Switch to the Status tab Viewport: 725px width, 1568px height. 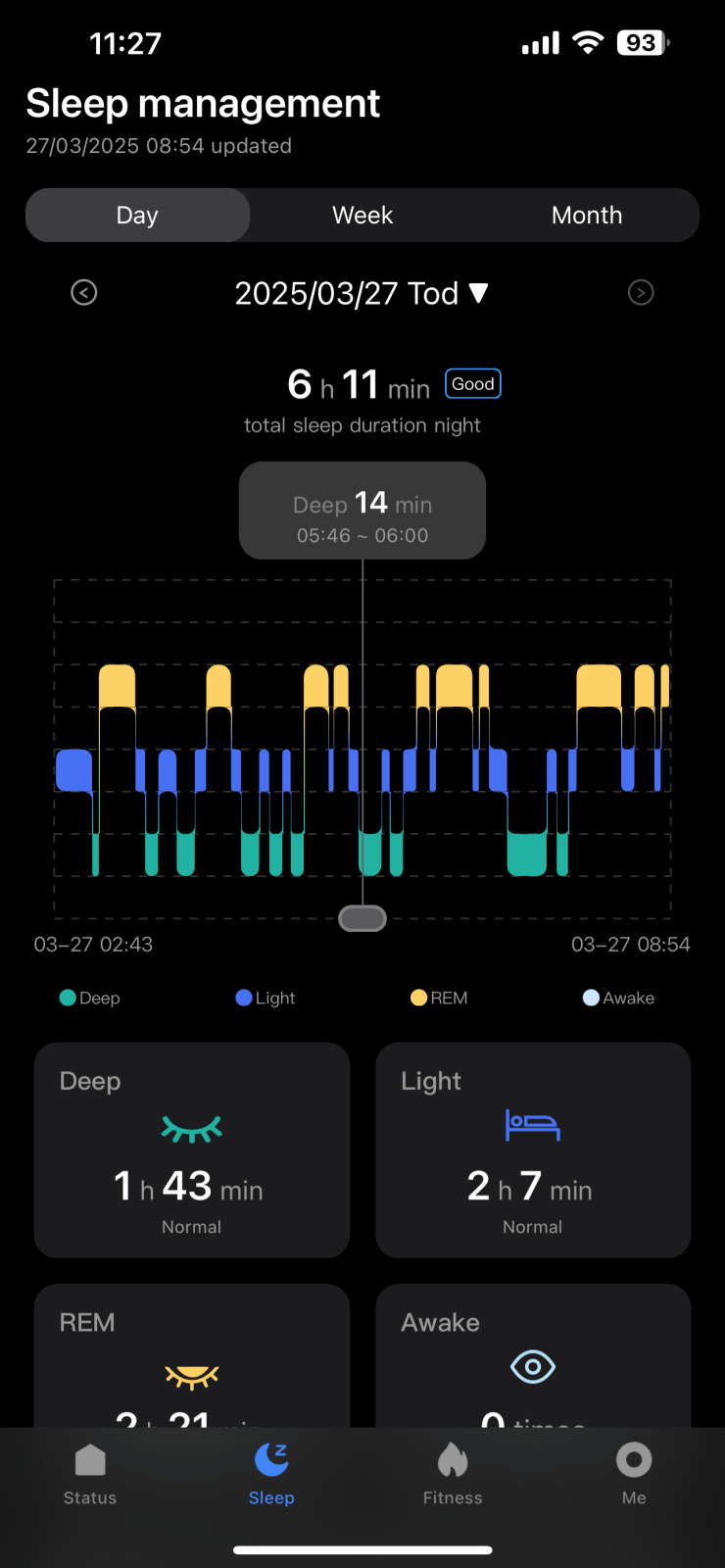[x=90, y=1474]
